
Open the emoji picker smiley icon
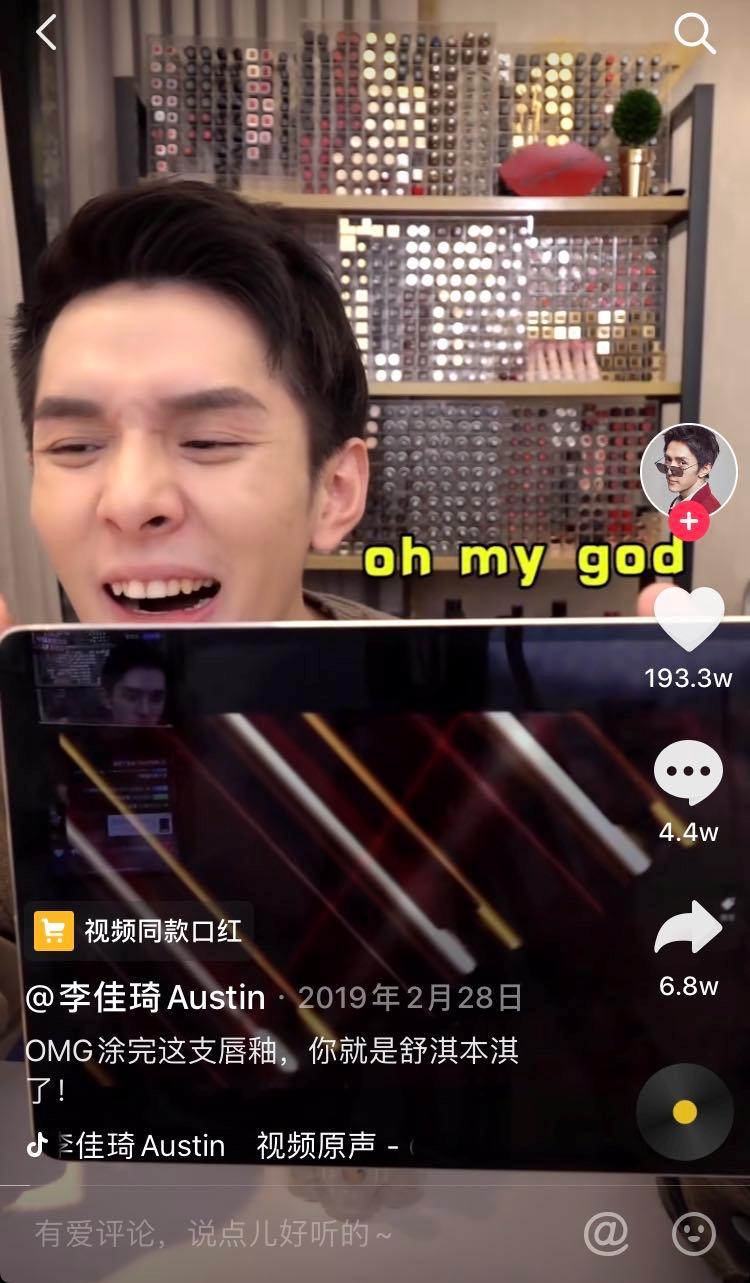pos(694,1234)
